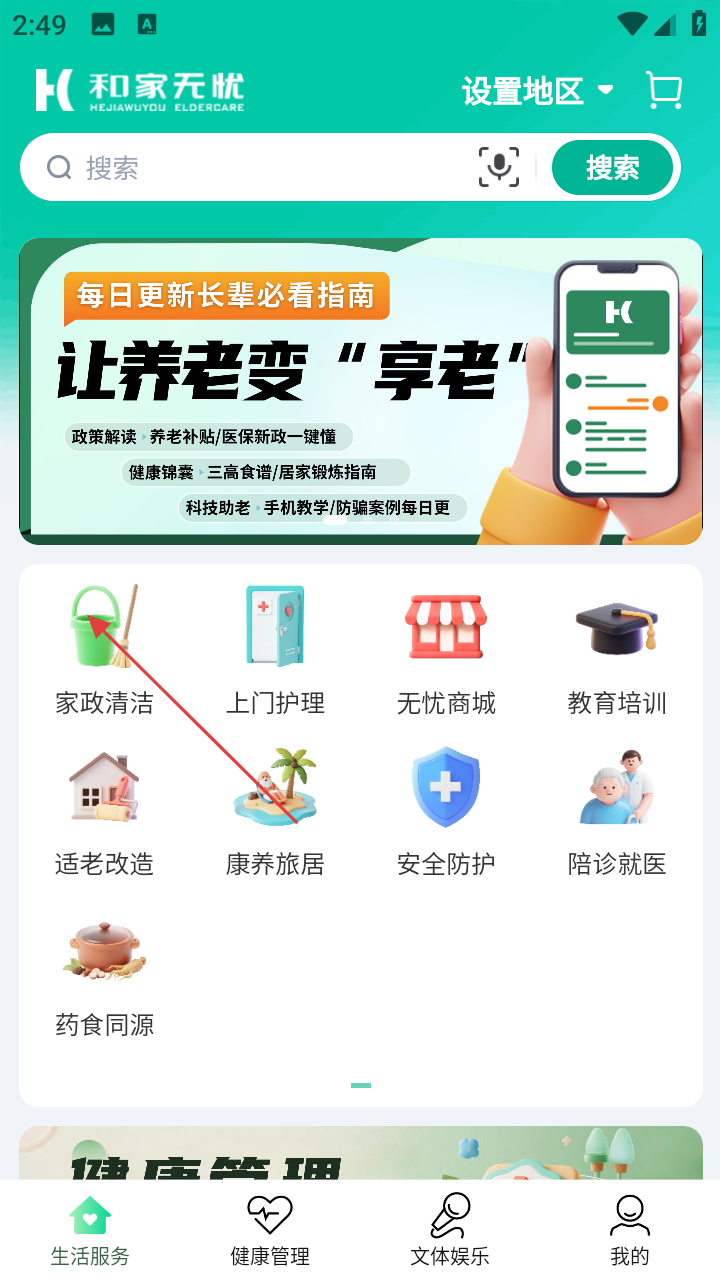Switch to the 健康管理 tab
This screenshot has height=1280, width=720.
(270, 1230)
